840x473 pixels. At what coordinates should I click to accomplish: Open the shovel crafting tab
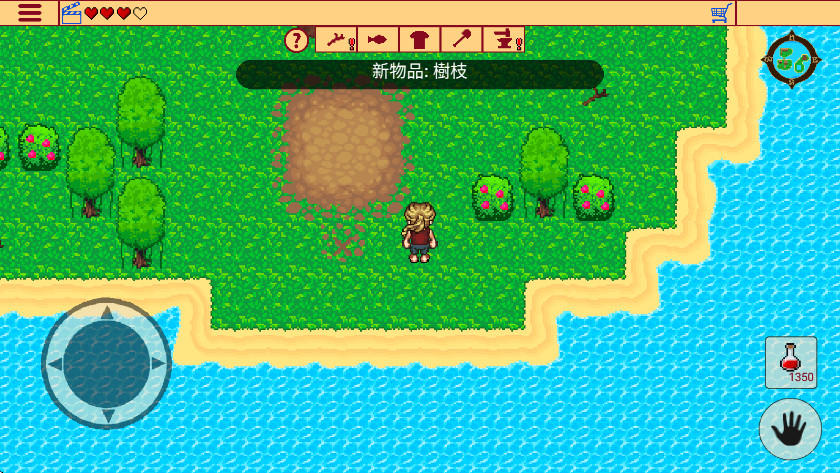point(460,40)
